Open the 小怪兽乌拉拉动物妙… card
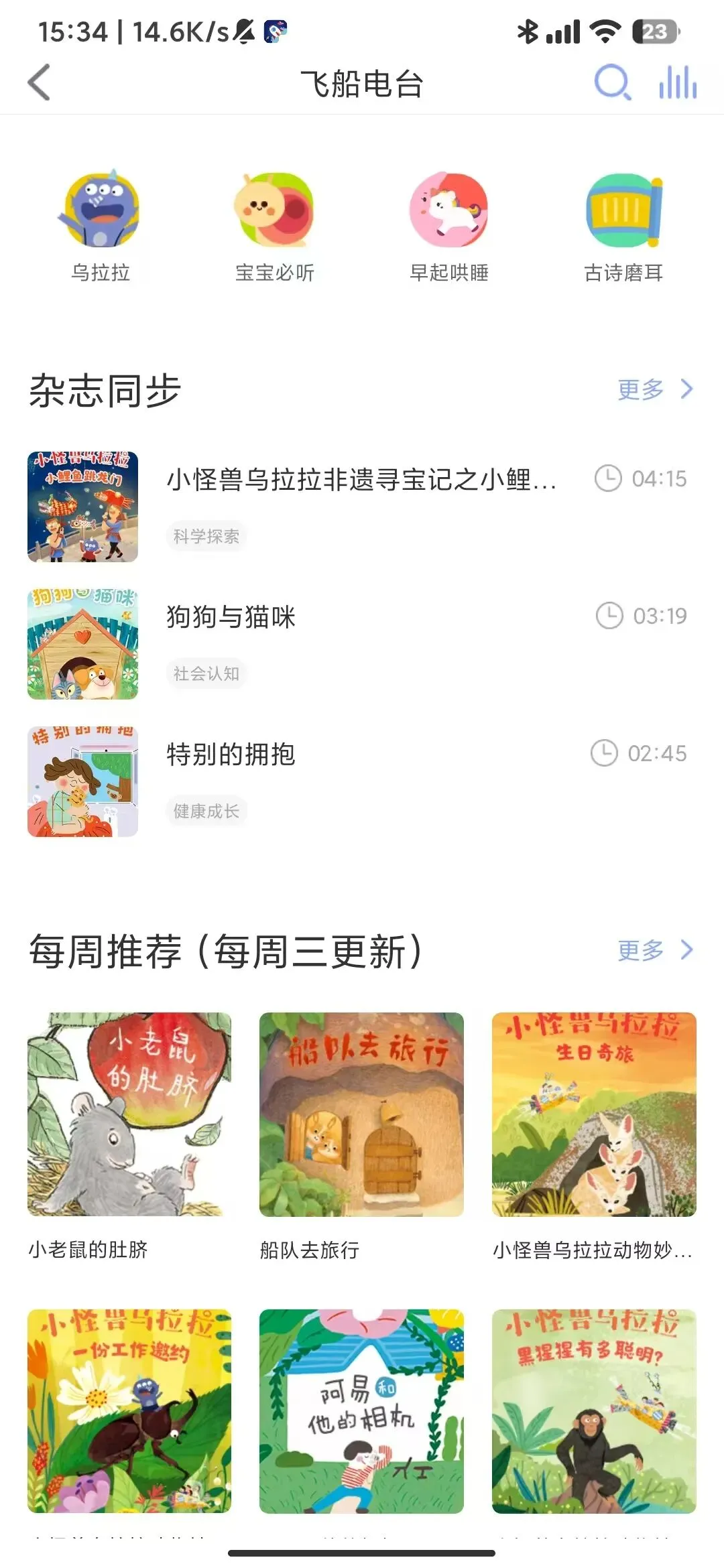Image resolution: width=724 pixels, height=1568 pixels. coord(594,1114)
